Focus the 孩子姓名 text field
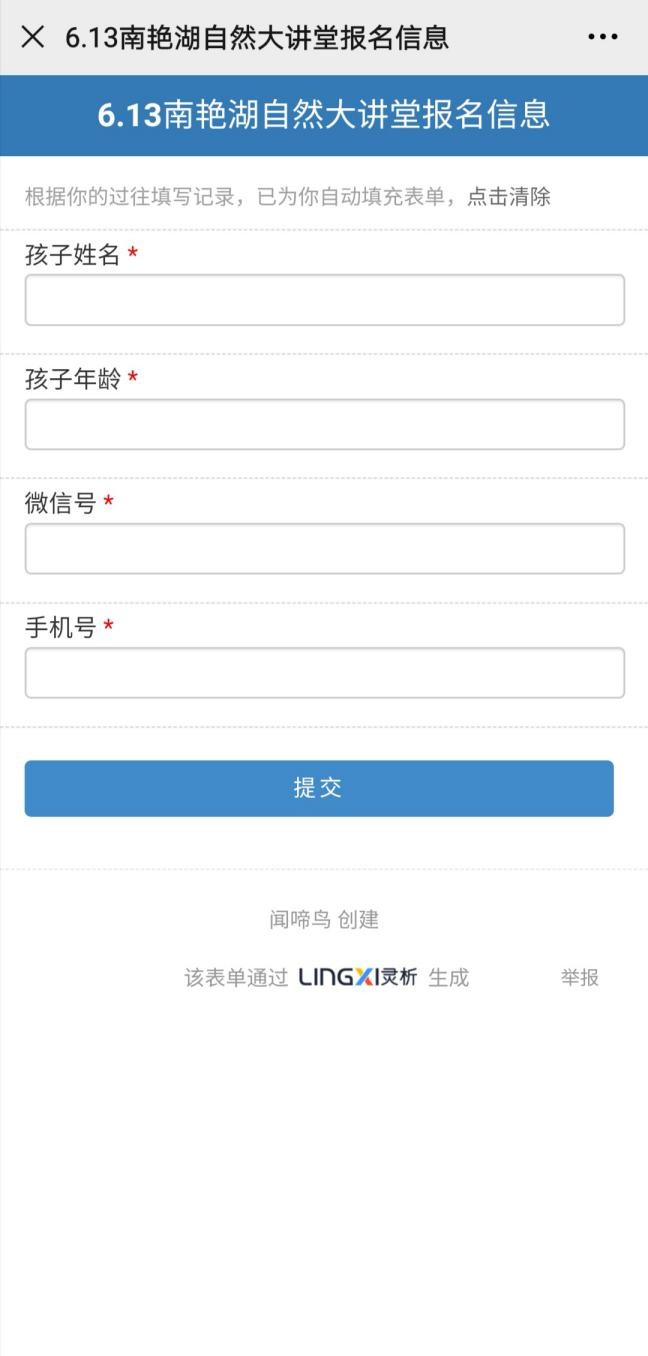Viewport: 648px width, 1356px height. point(324,300)
